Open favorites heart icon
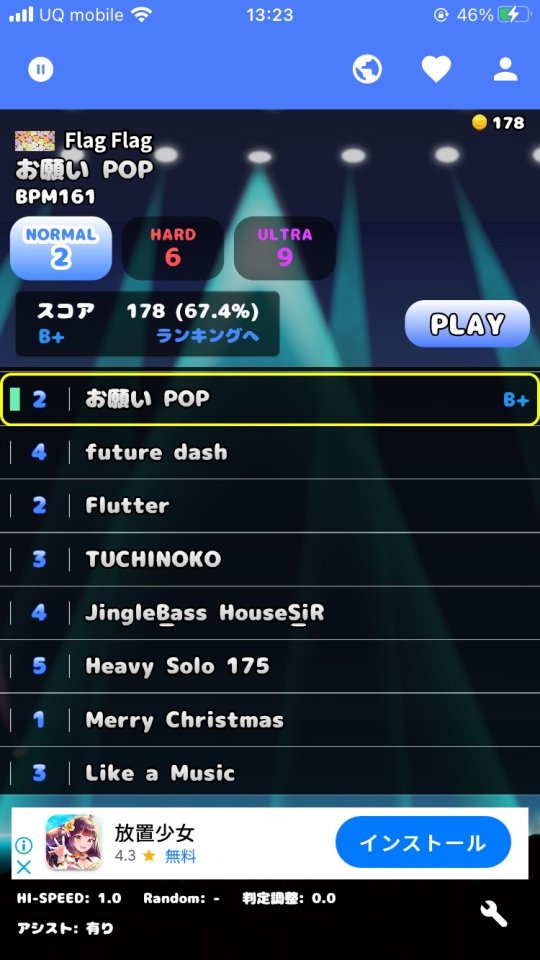The image size is (540, 960). point(437,69)
